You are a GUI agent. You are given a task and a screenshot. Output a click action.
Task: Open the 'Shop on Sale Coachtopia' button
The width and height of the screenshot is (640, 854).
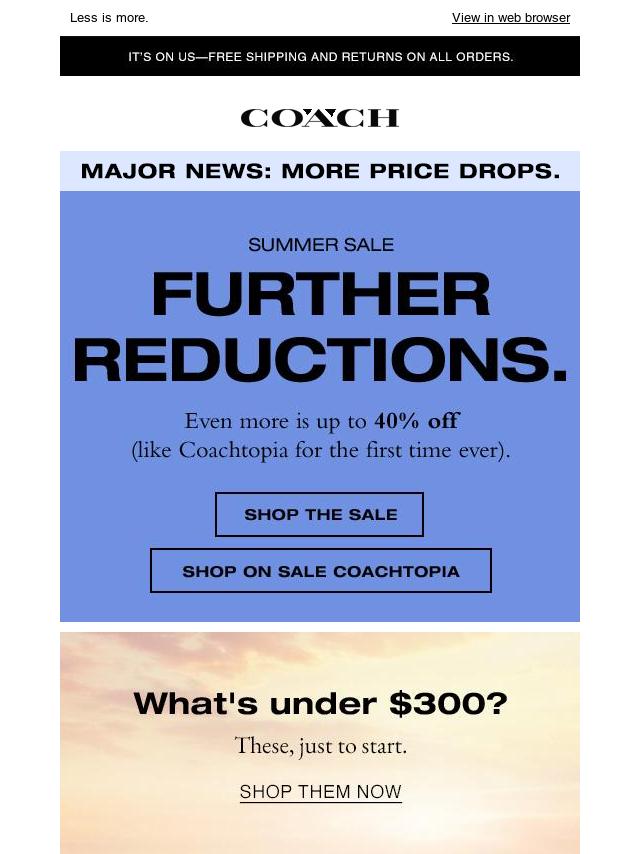click(320, 571)
